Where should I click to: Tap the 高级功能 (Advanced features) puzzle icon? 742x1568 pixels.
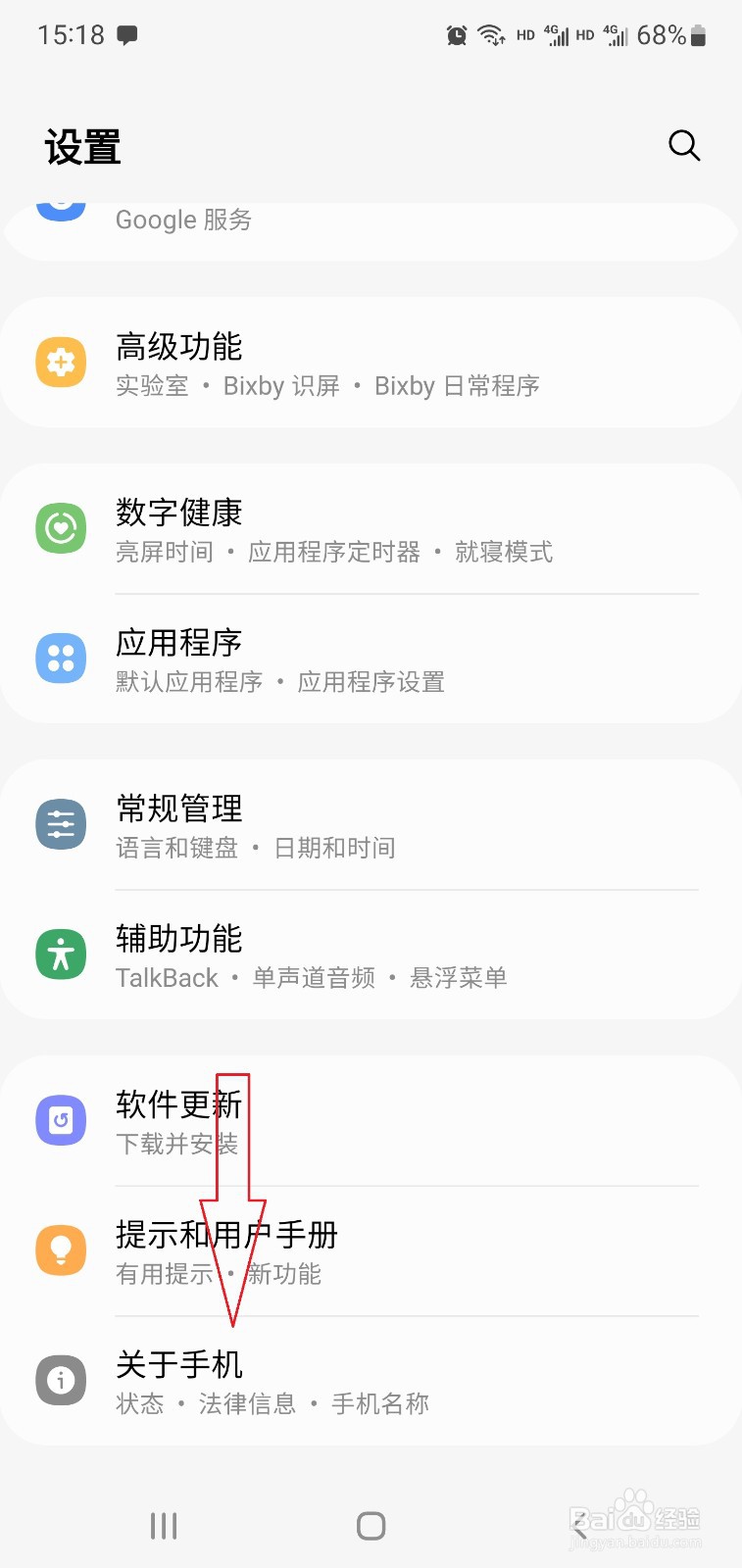(x=61, y=363)
